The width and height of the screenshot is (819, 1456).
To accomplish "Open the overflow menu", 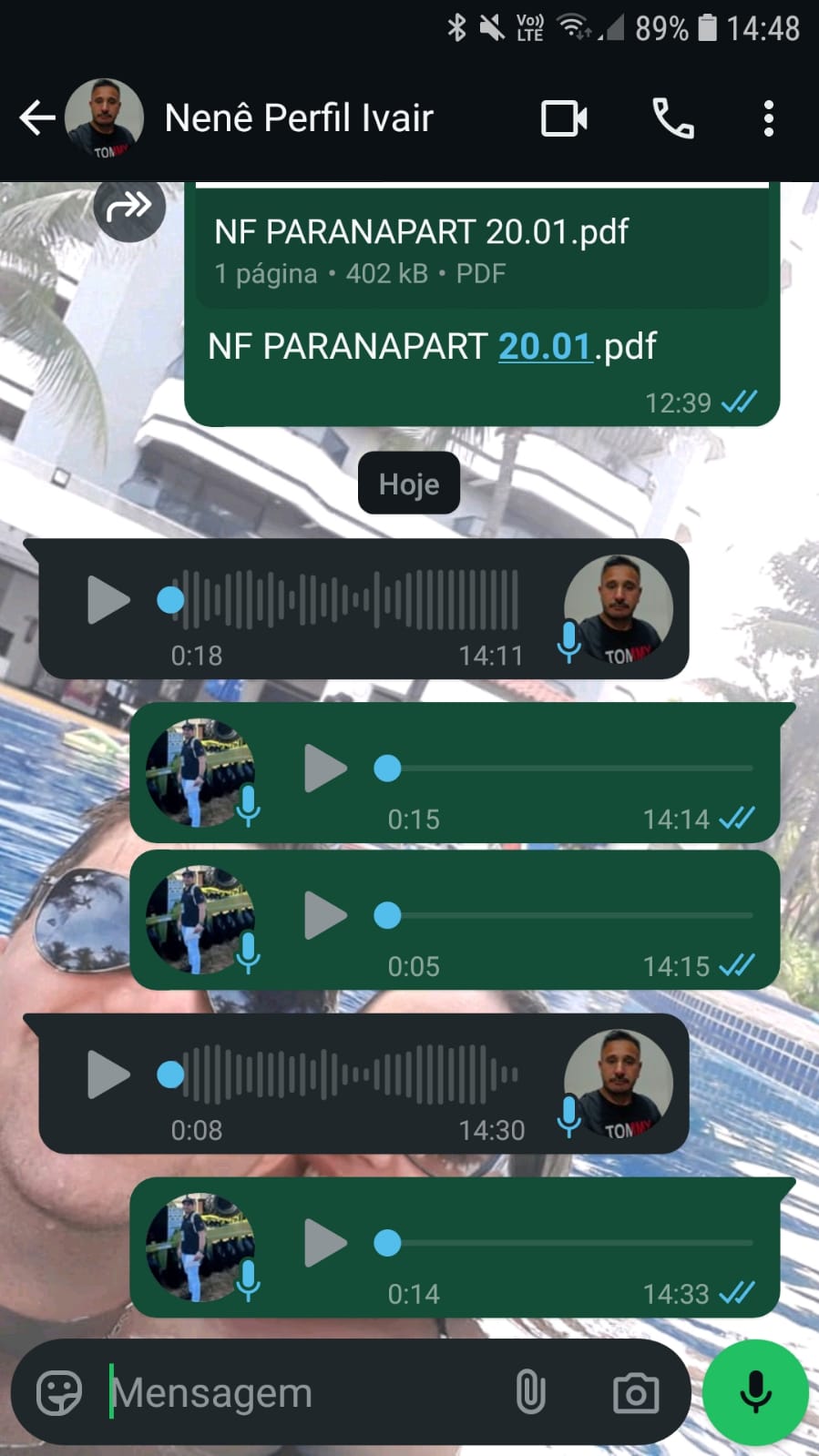I will (x=768, y=118).
